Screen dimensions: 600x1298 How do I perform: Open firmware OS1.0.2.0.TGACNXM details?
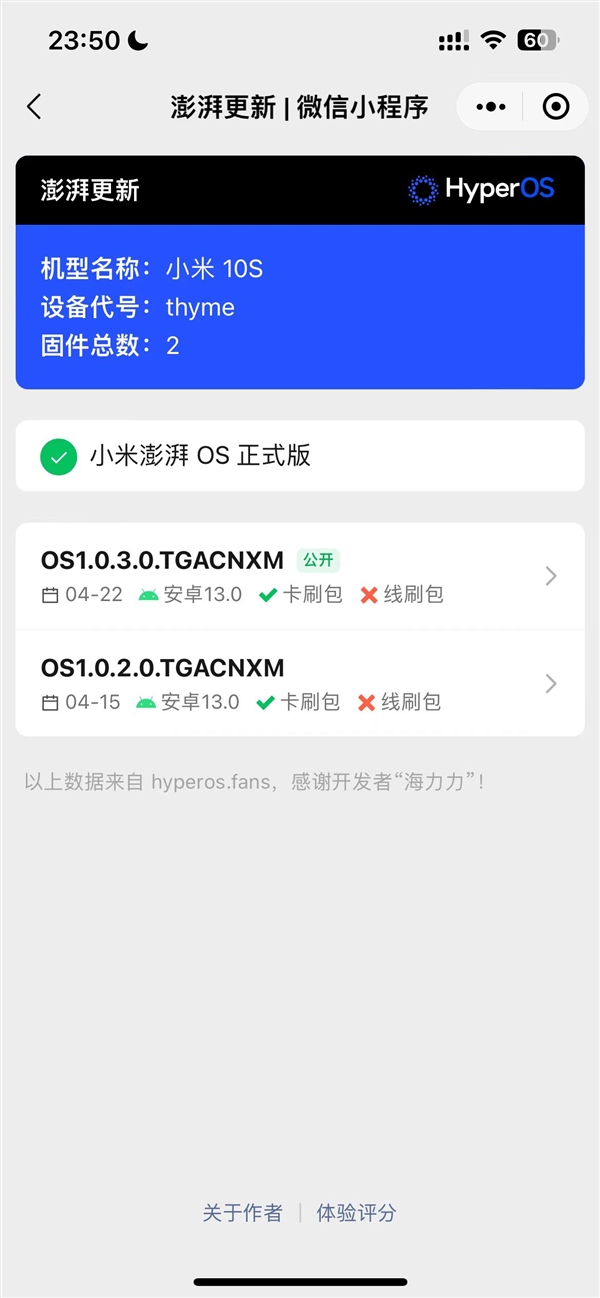click(300, 684)
